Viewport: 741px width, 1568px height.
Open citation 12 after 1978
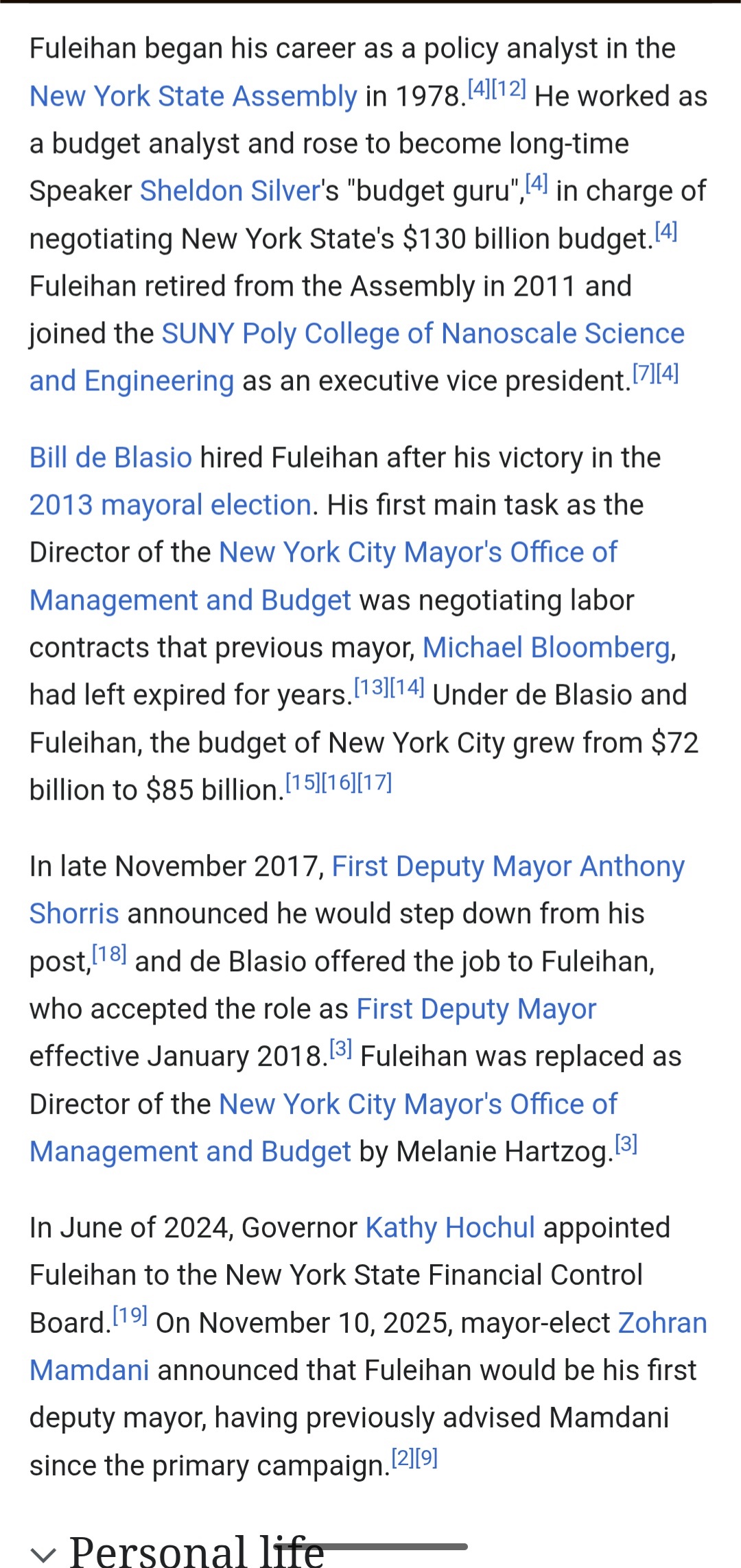tap(509, 89)
